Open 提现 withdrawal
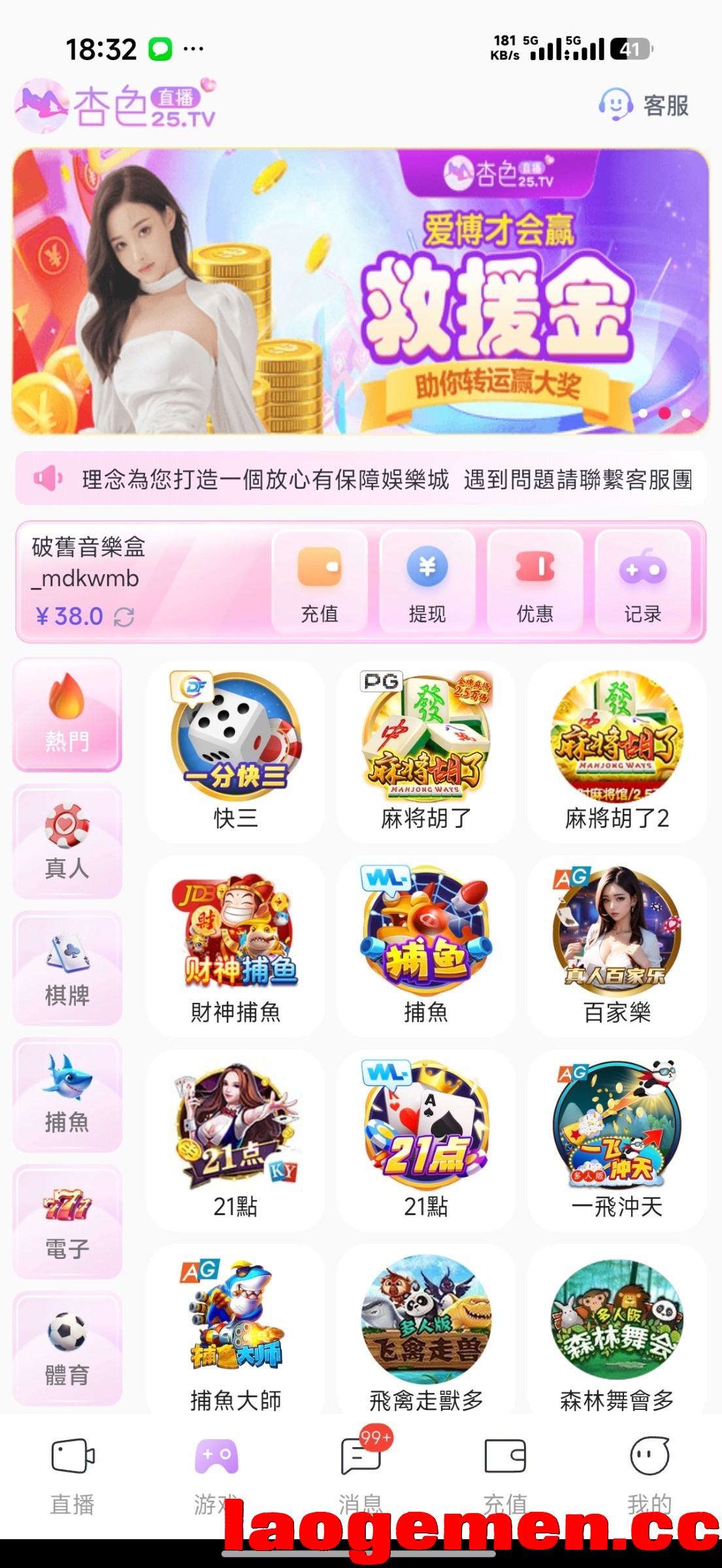Image resolution: width=722 pixels, height=1568 pixels. (x=427, y=581)
